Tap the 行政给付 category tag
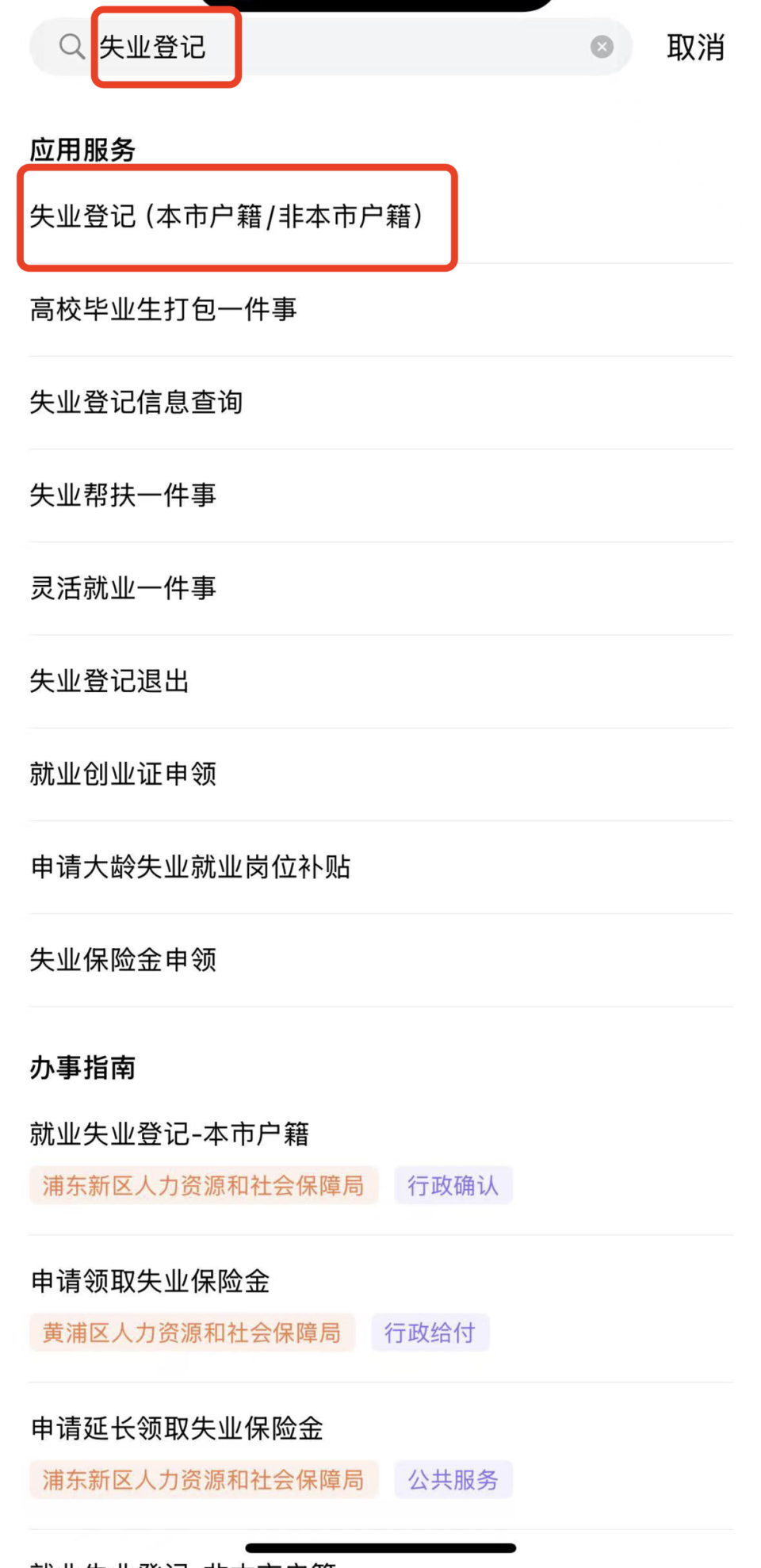 pyautogui.click(x=430, y=1332)
